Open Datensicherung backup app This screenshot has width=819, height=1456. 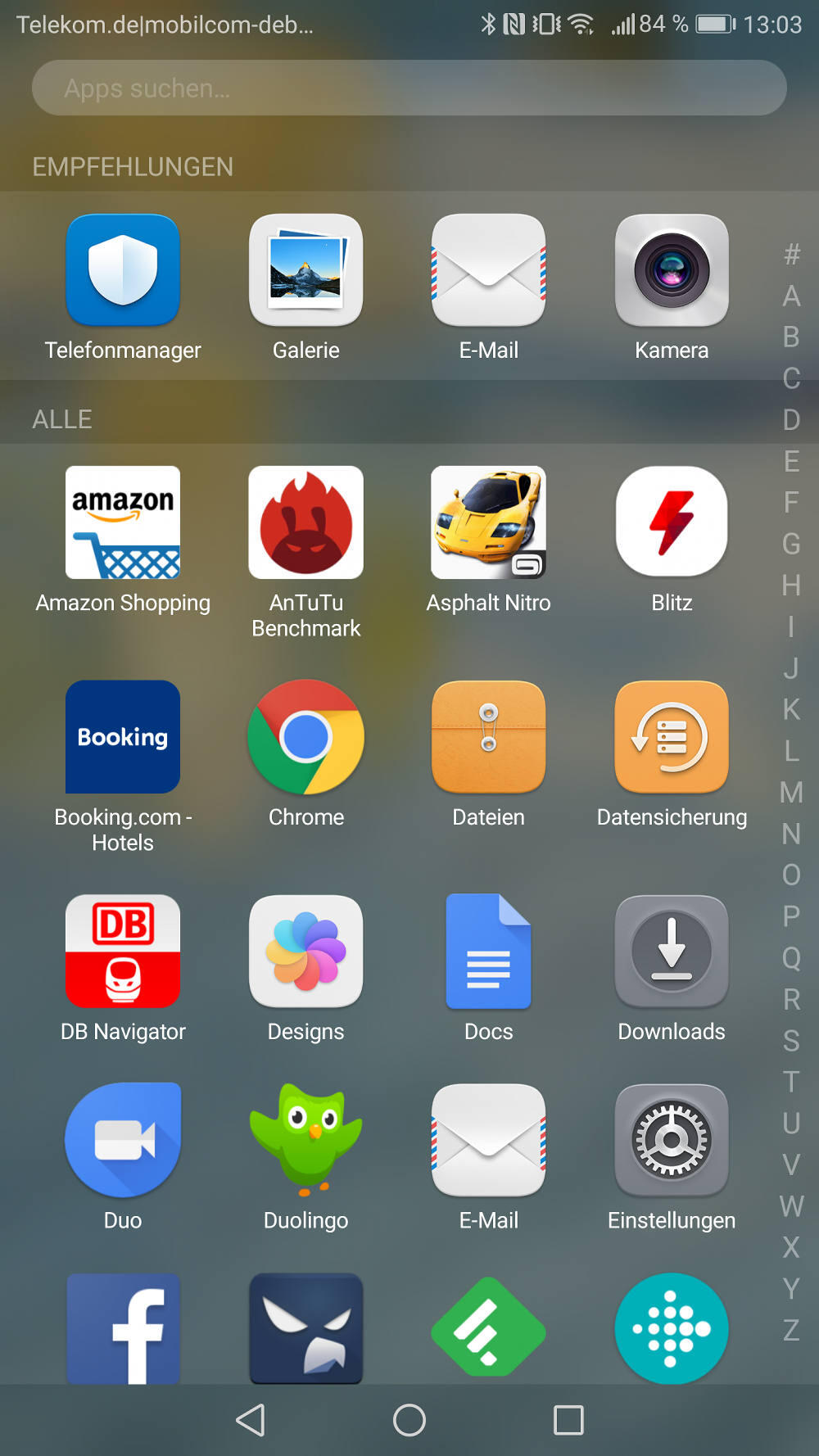[671, 737]
